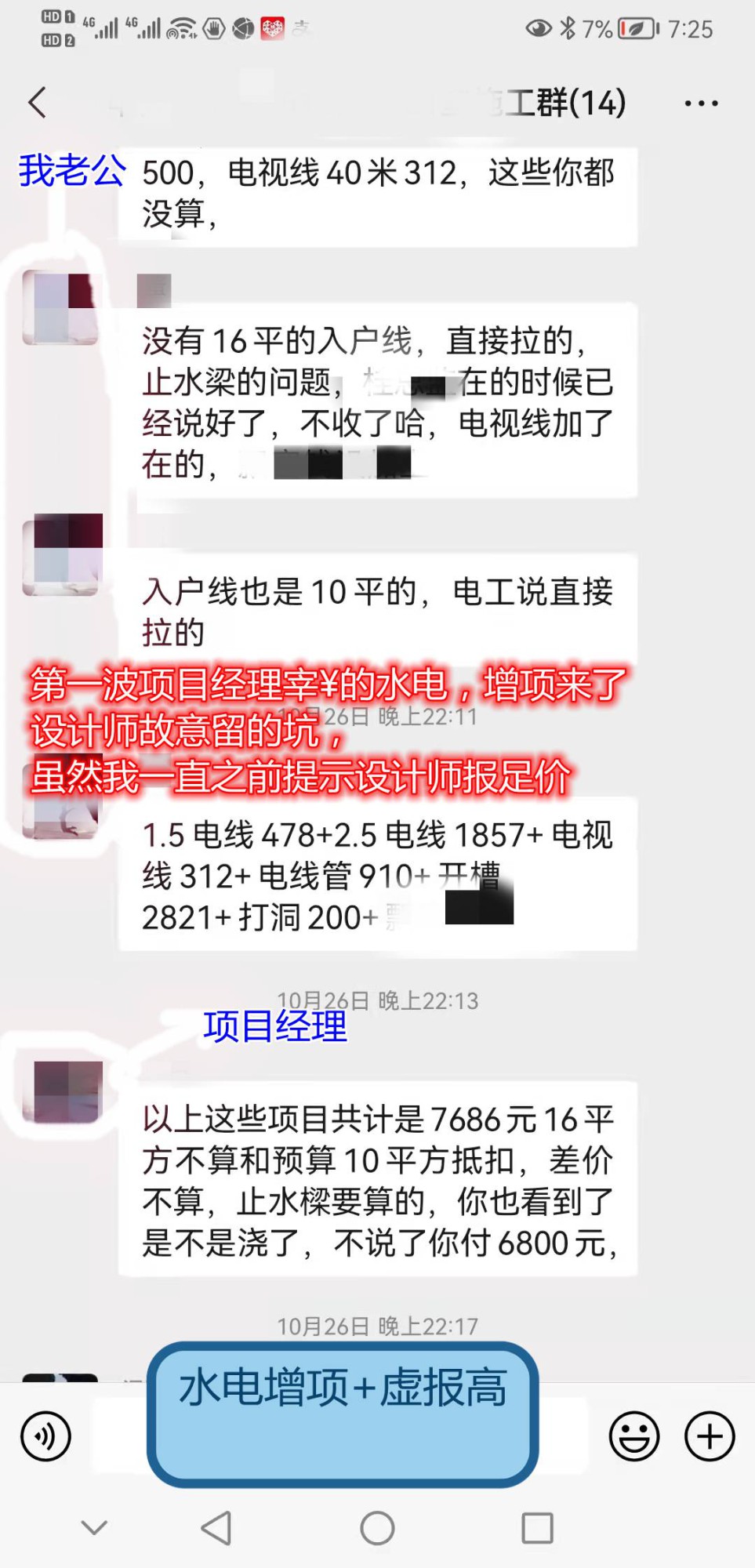Switch to voice message input
Viewport: 755px width, 1568px height.
click(45, 1436)
